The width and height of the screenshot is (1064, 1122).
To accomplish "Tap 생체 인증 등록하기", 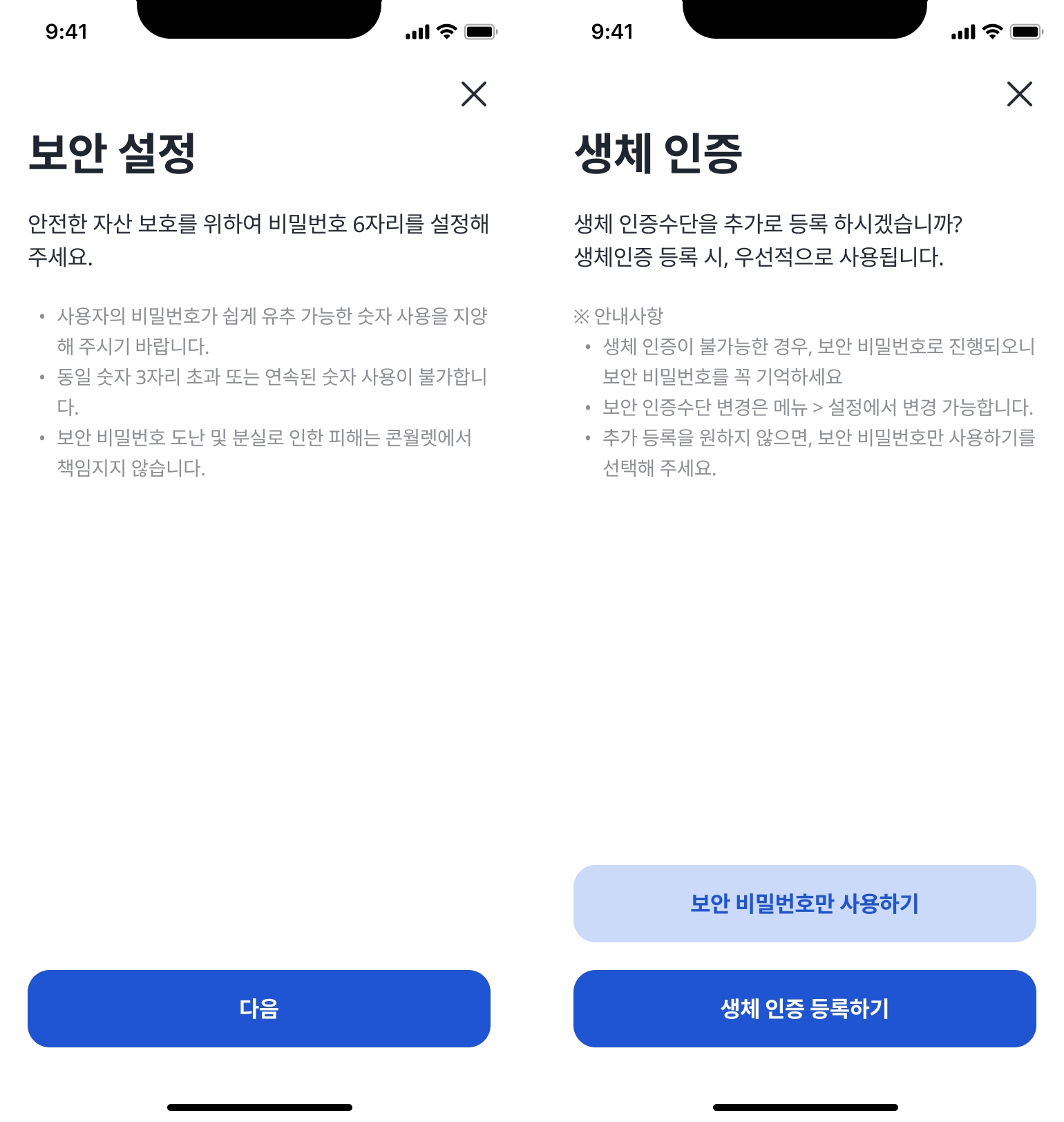I will [804, 1008].
